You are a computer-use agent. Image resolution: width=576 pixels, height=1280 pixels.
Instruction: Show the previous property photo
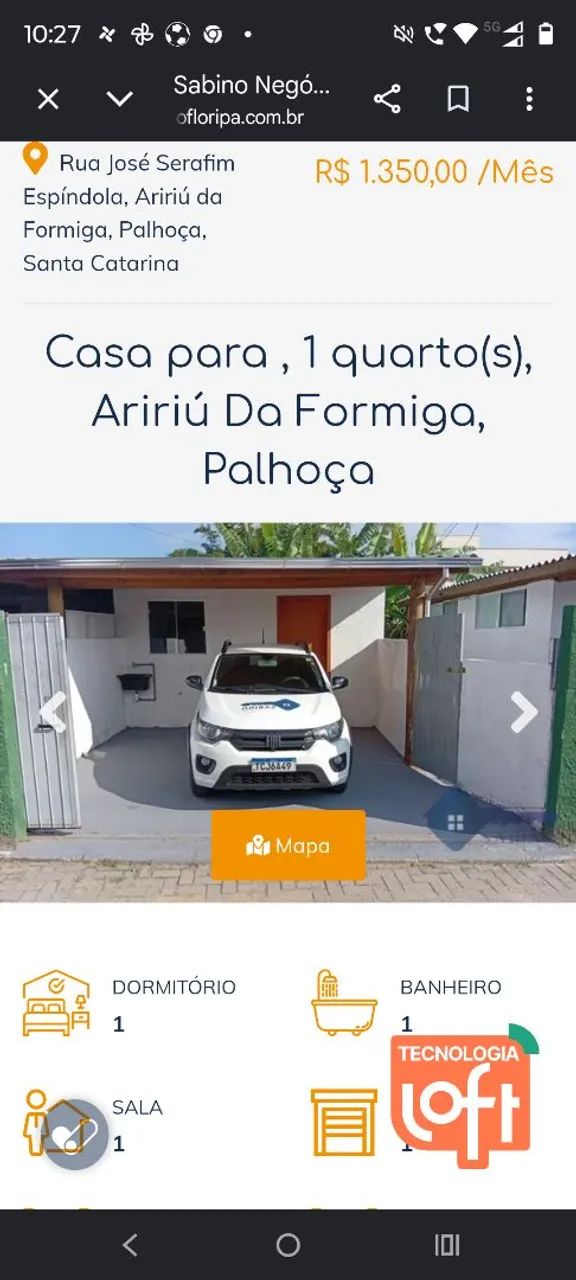[x=53, y=712]
